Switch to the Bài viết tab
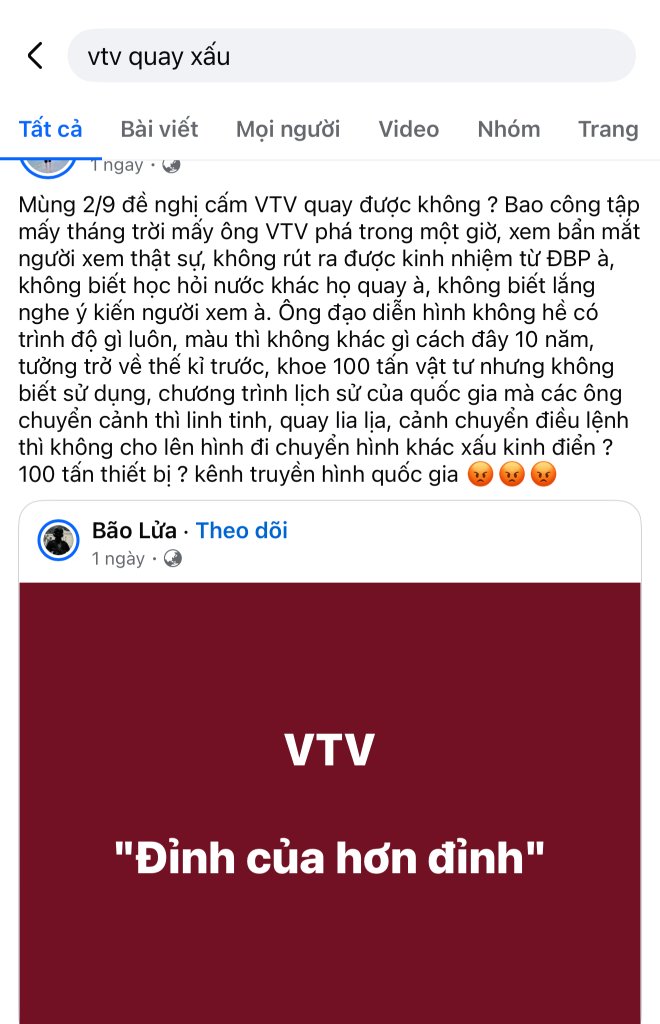660x1024 pixels. click(159, 129)
